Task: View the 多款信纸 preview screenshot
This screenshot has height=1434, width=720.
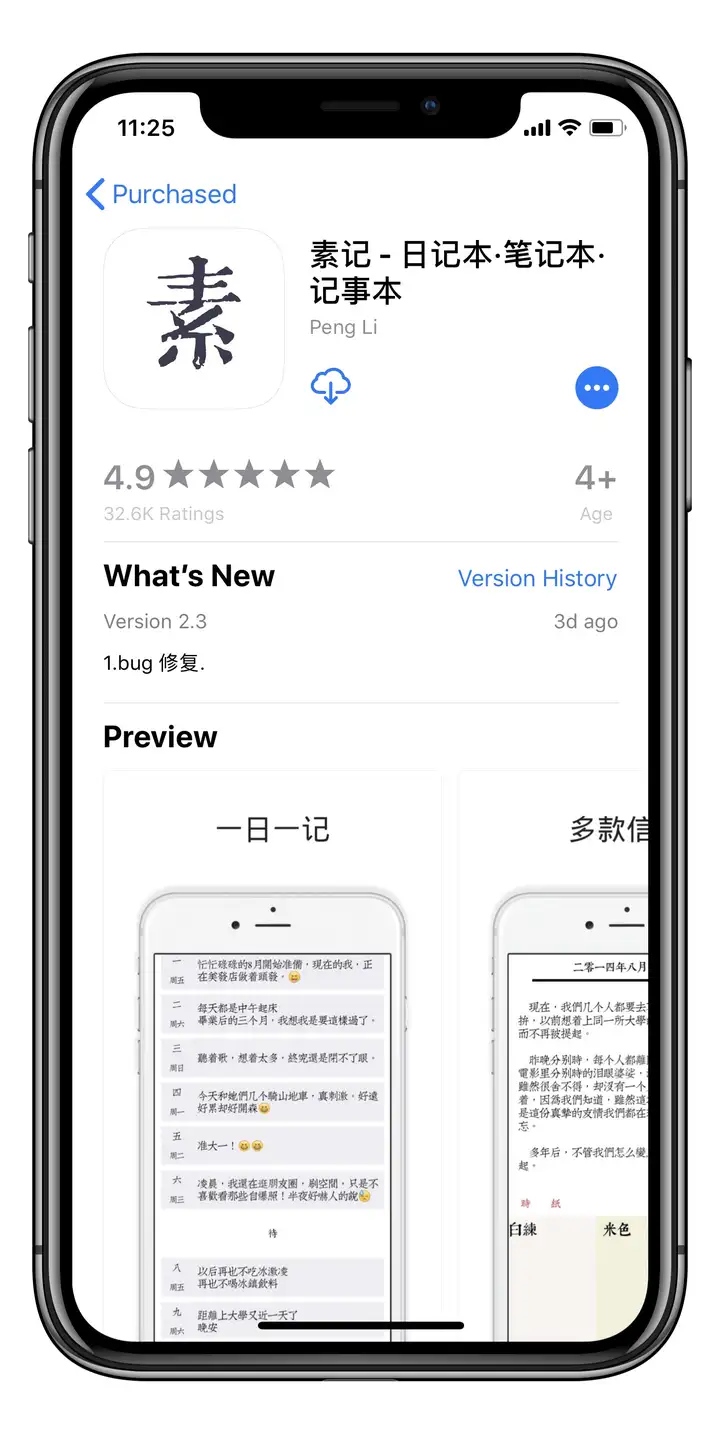Action: (x=553, y=1055)
